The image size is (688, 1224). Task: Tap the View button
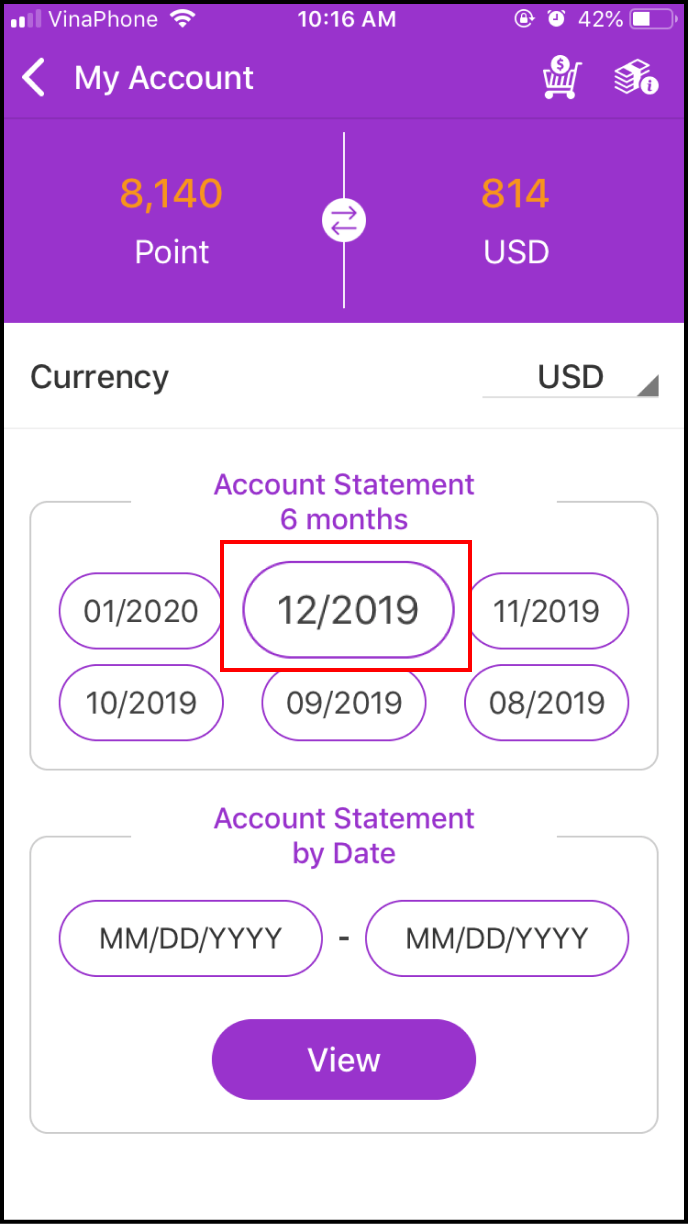tap(343, 1060)
